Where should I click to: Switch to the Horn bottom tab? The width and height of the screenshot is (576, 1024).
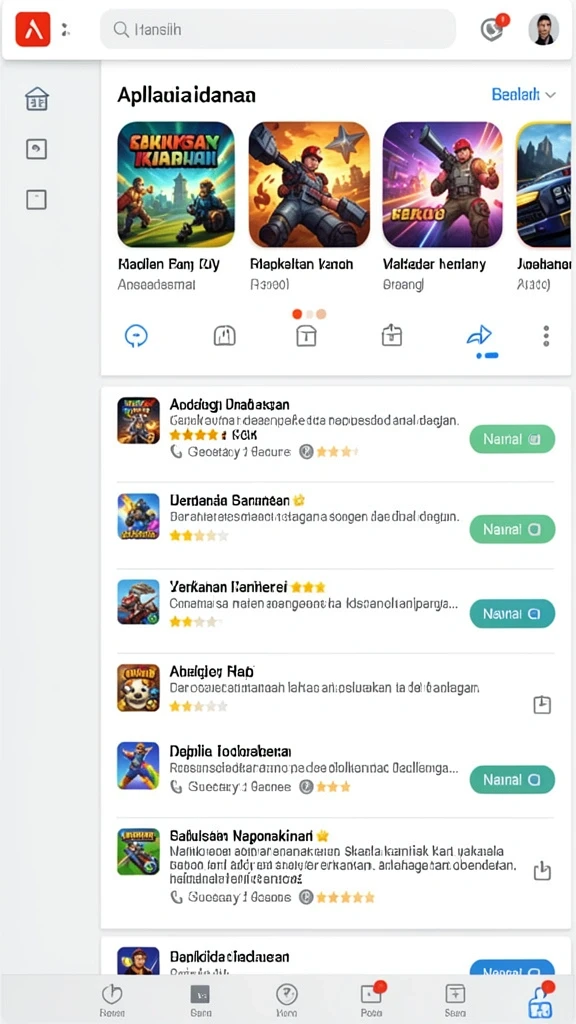pyautogui.click(x=287, y=1000)
